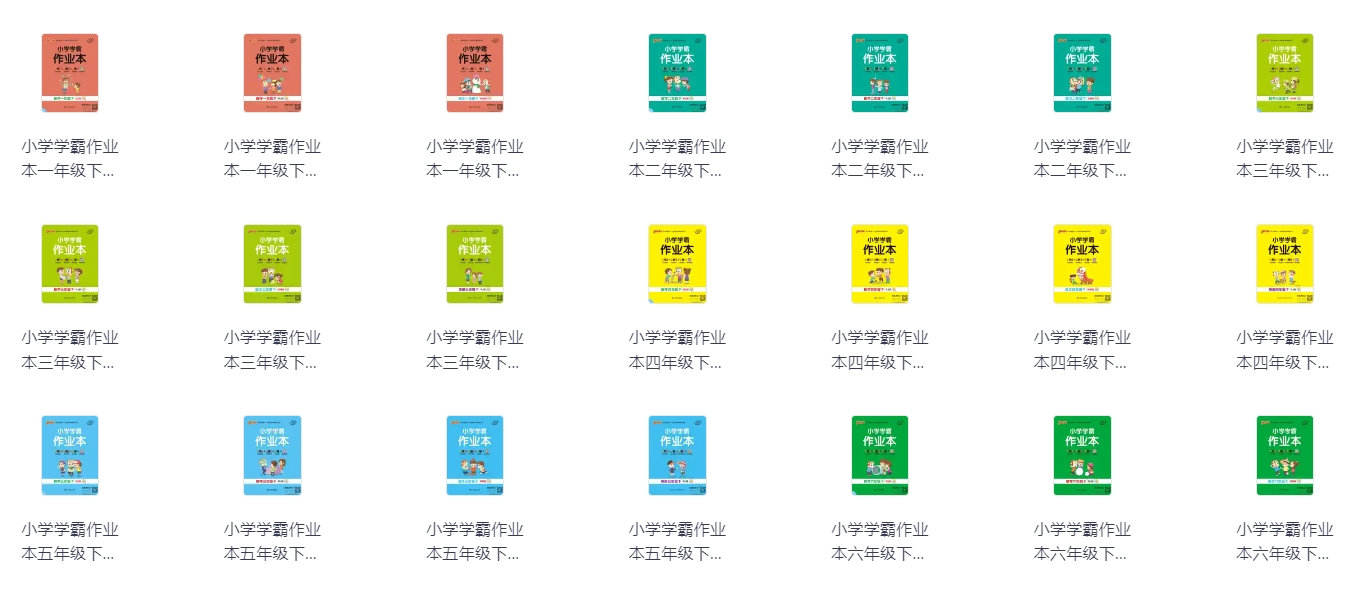
Task: Open the first red 一年级 workbook tile
Action: coord(70,74)
